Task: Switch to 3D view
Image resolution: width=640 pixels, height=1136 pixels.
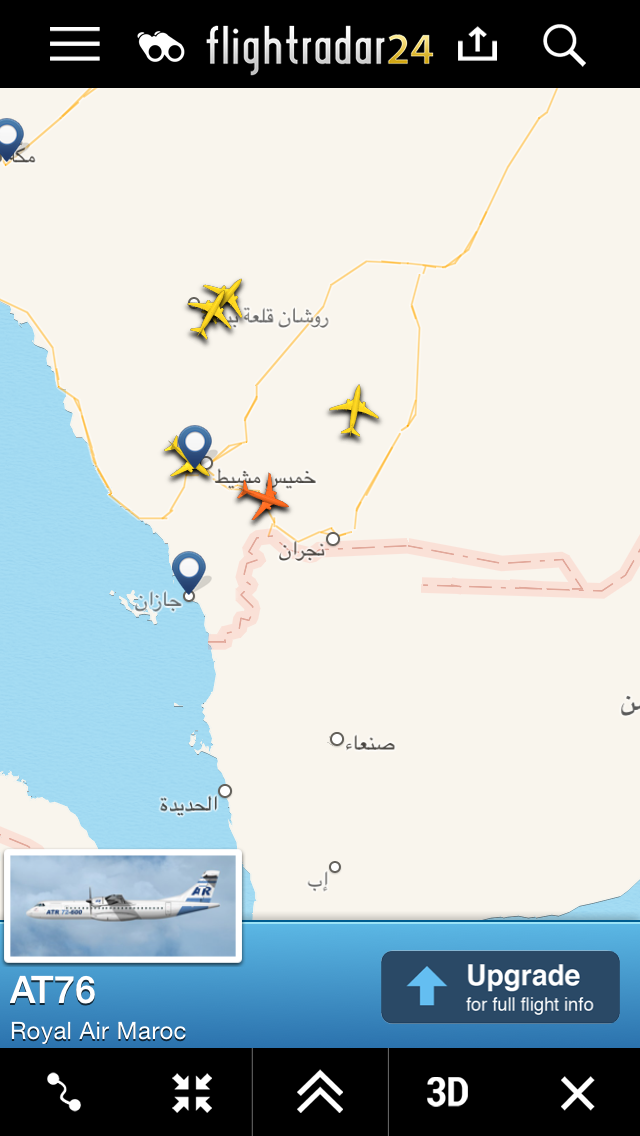Action: coord(448,1093)
